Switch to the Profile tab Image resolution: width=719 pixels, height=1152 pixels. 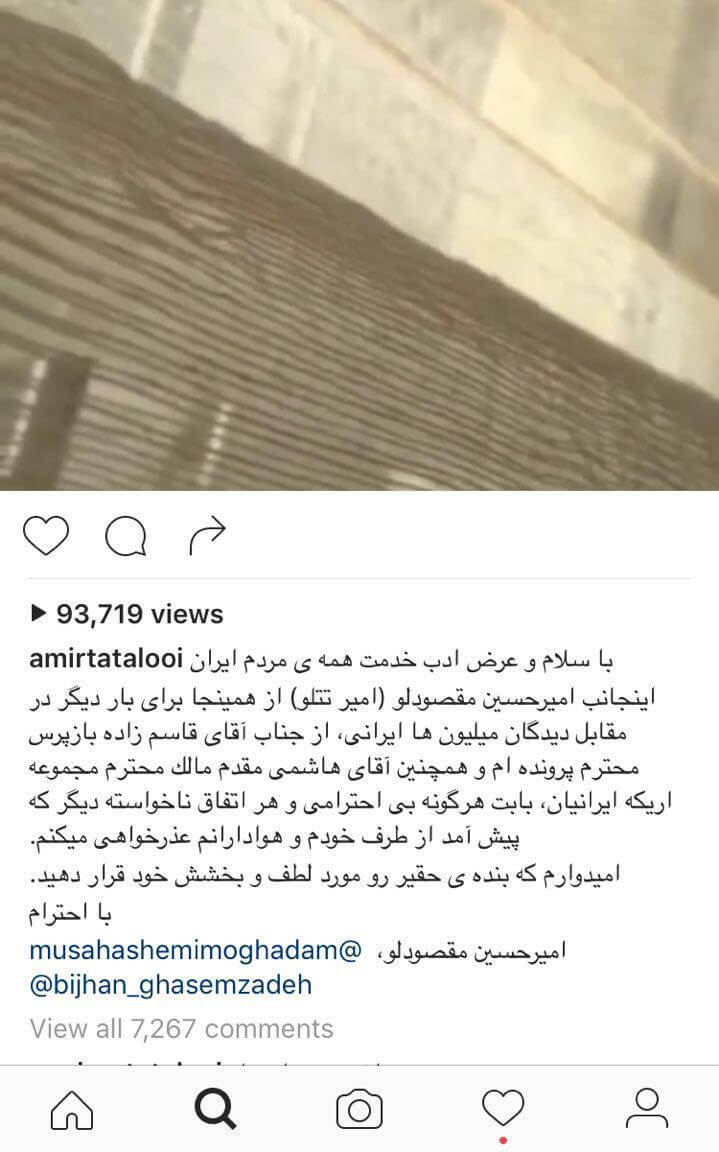tap(646, 1109)
